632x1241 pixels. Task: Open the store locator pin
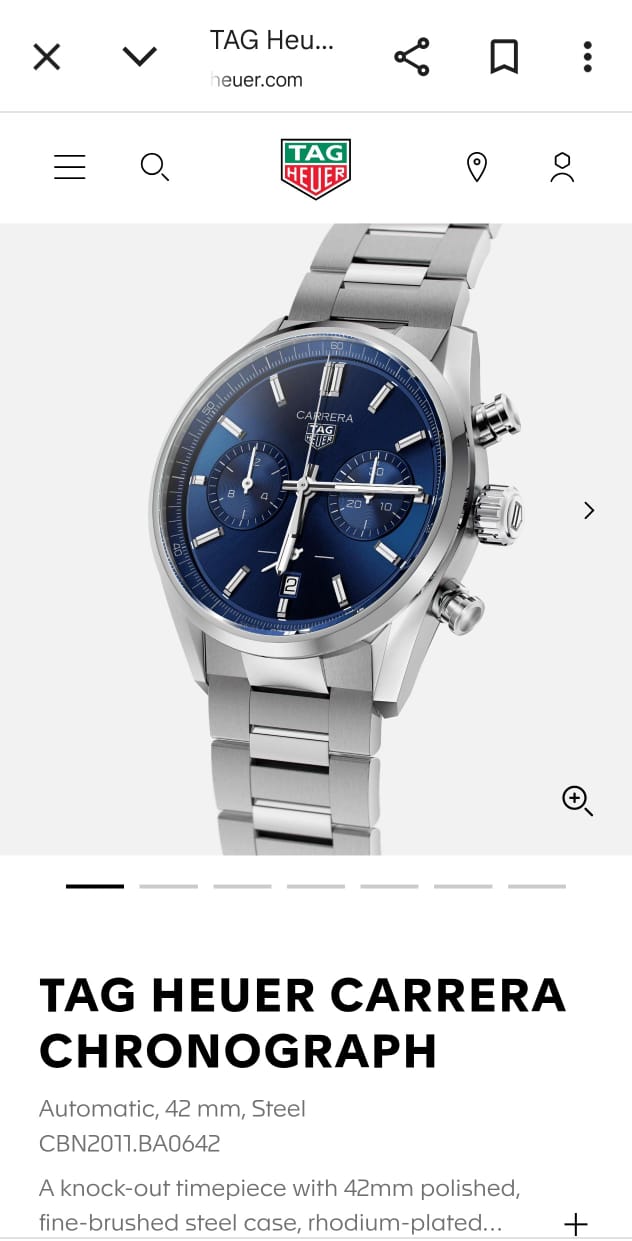pyautogui.click(x=477, y=167)
